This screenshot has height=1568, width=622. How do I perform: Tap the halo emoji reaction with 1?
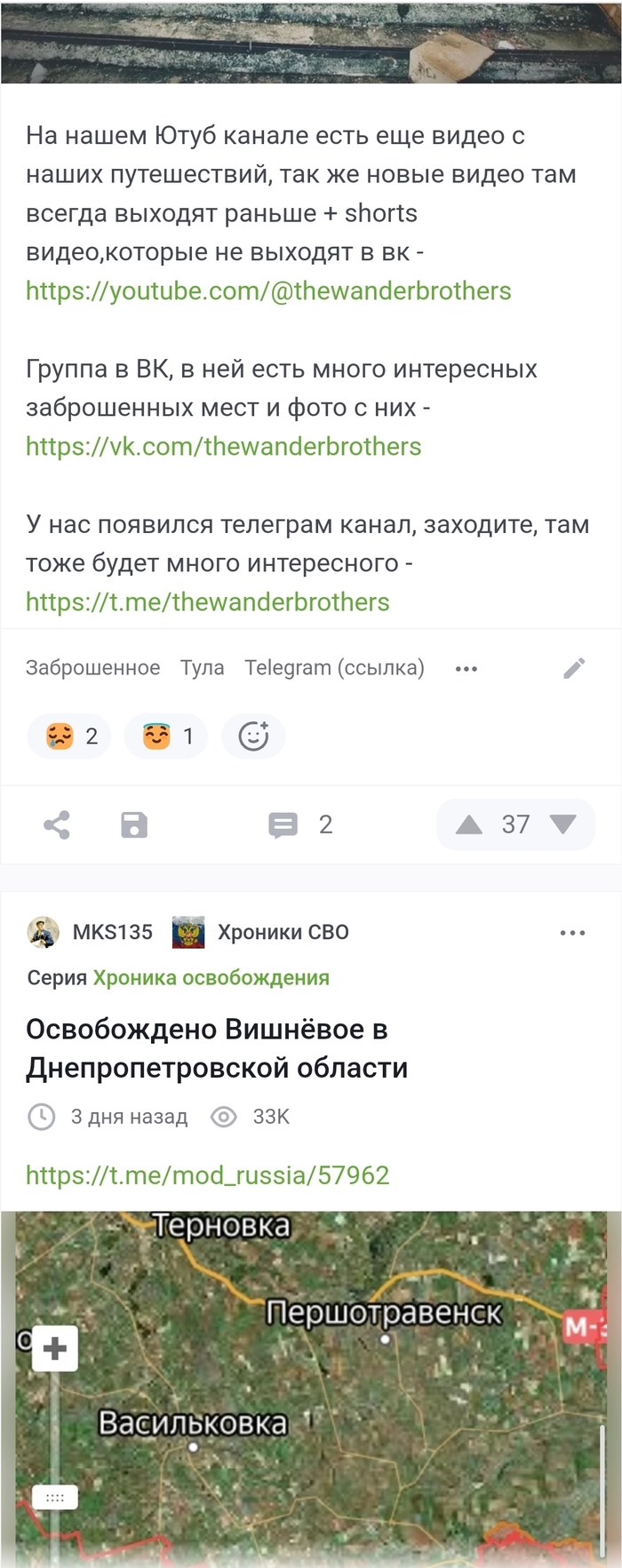(166, 736)
